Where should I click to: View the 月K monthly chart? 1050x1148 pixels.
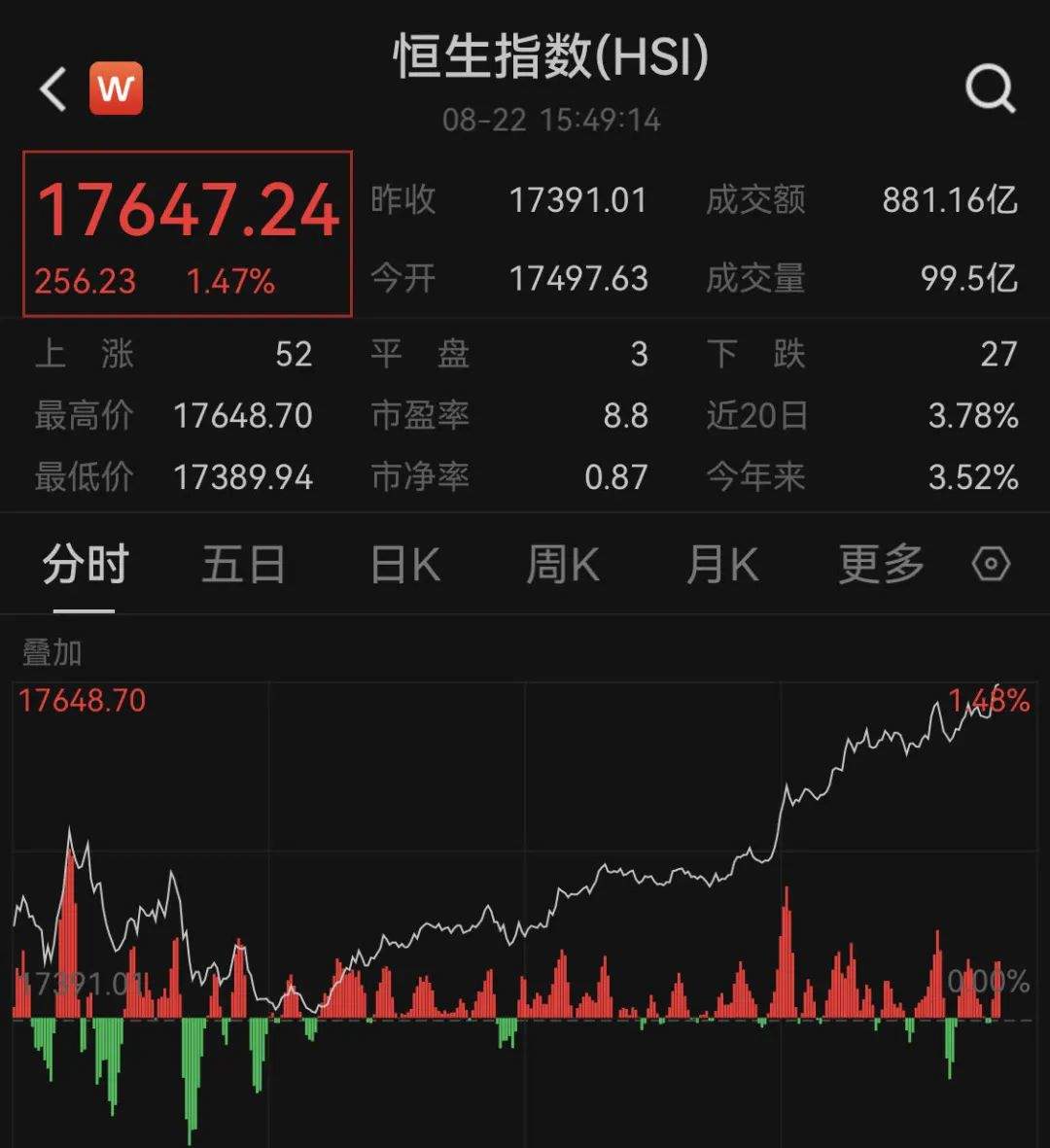[721, 565]
